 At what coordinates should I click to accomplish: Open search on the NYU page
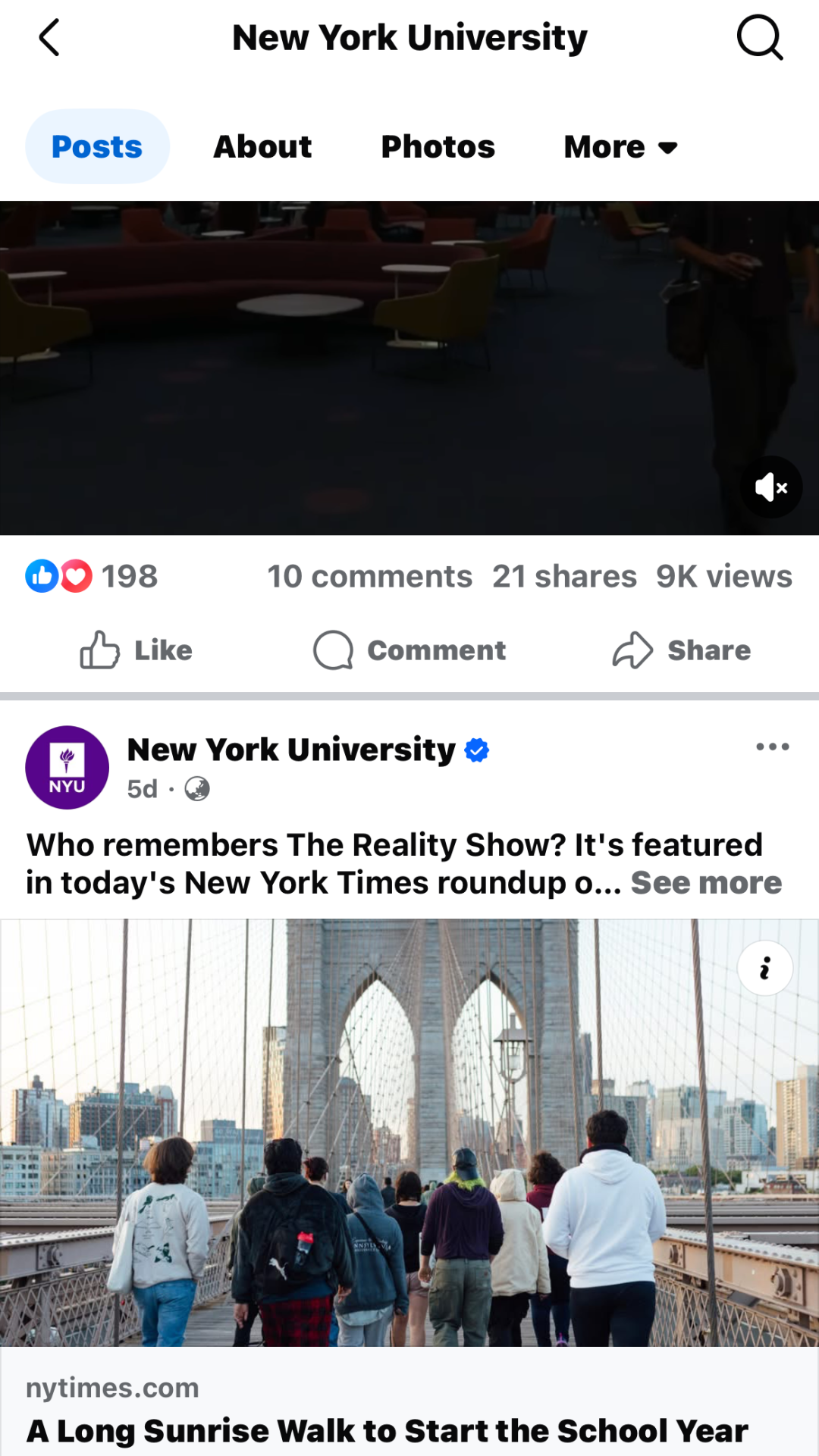tap(759, 38)
